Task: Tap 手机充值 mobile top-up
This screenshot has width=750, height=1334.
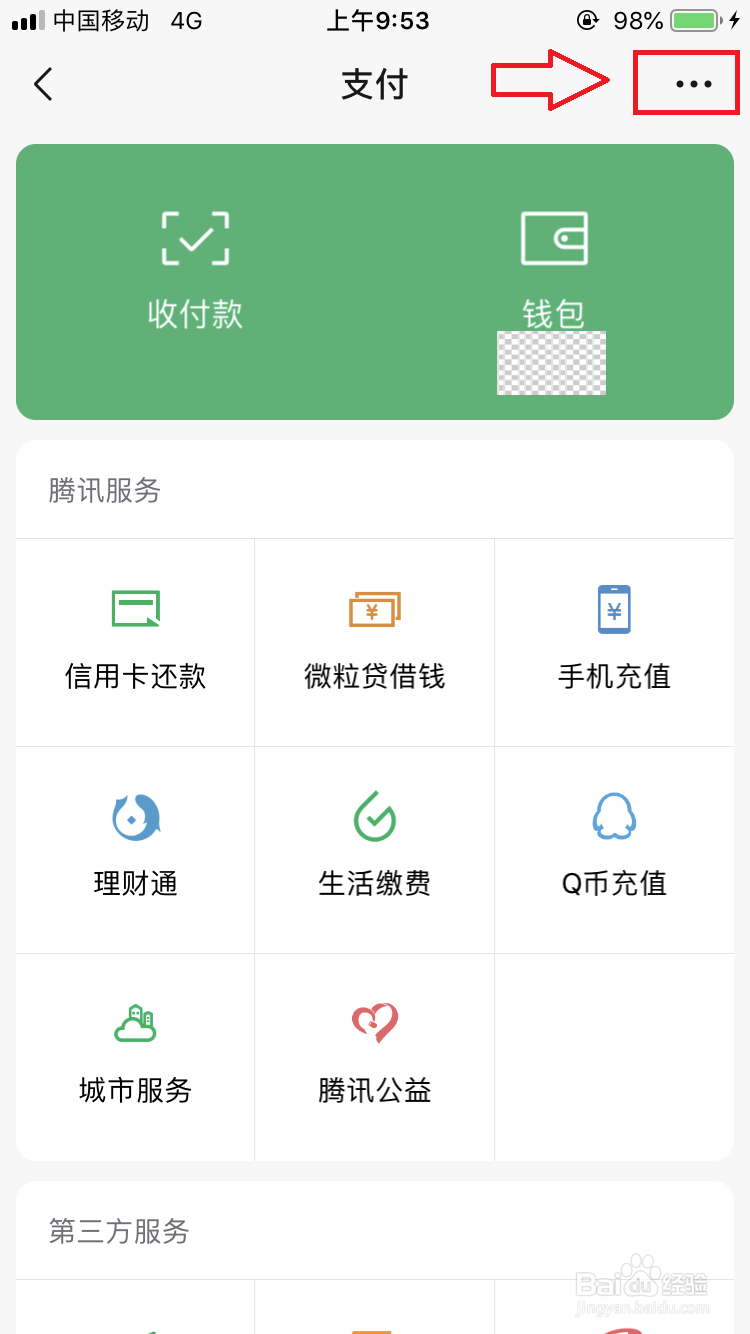Action: click(614, 640)
